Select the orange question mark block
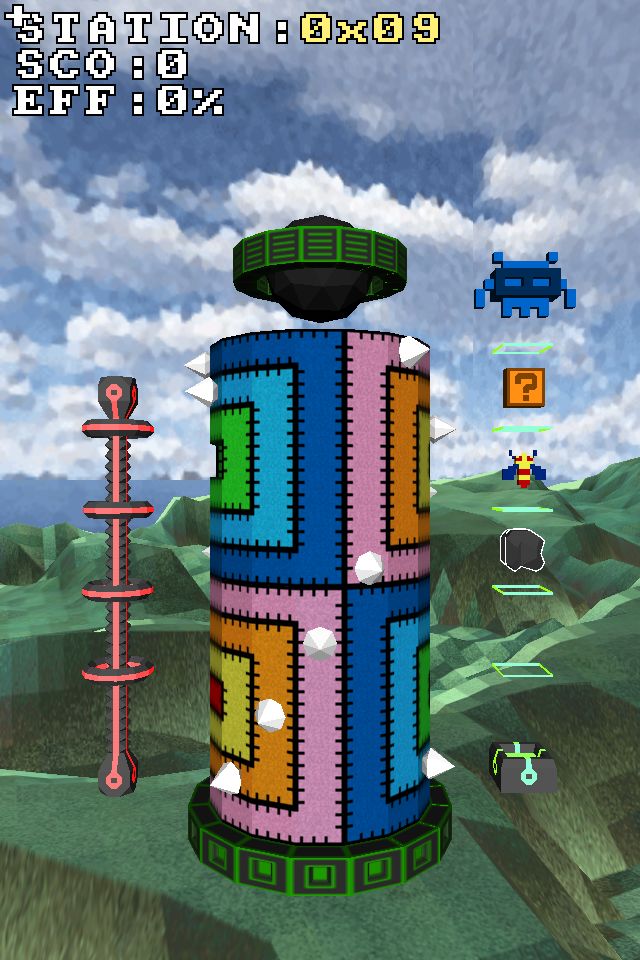This screenshot has width=640, height=960. pyautogui.click(x=524, y=387)
